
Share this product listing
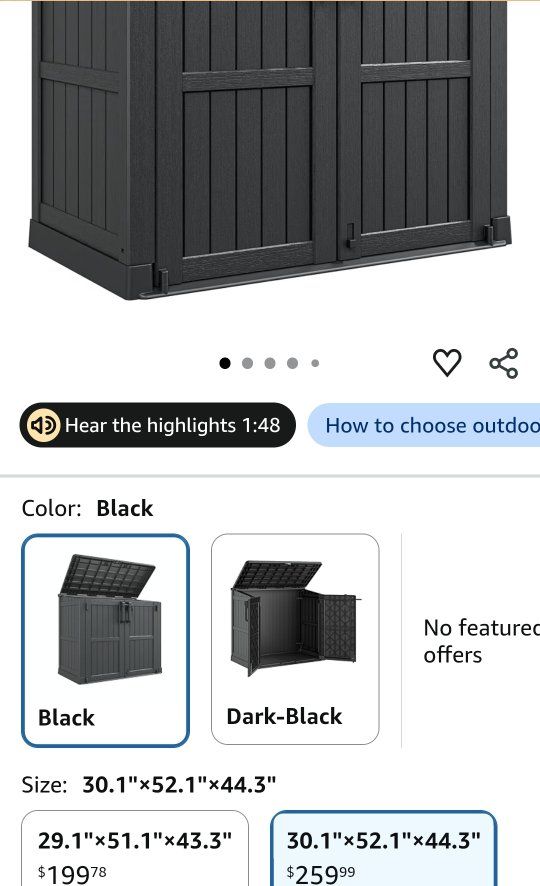(503, 363)
